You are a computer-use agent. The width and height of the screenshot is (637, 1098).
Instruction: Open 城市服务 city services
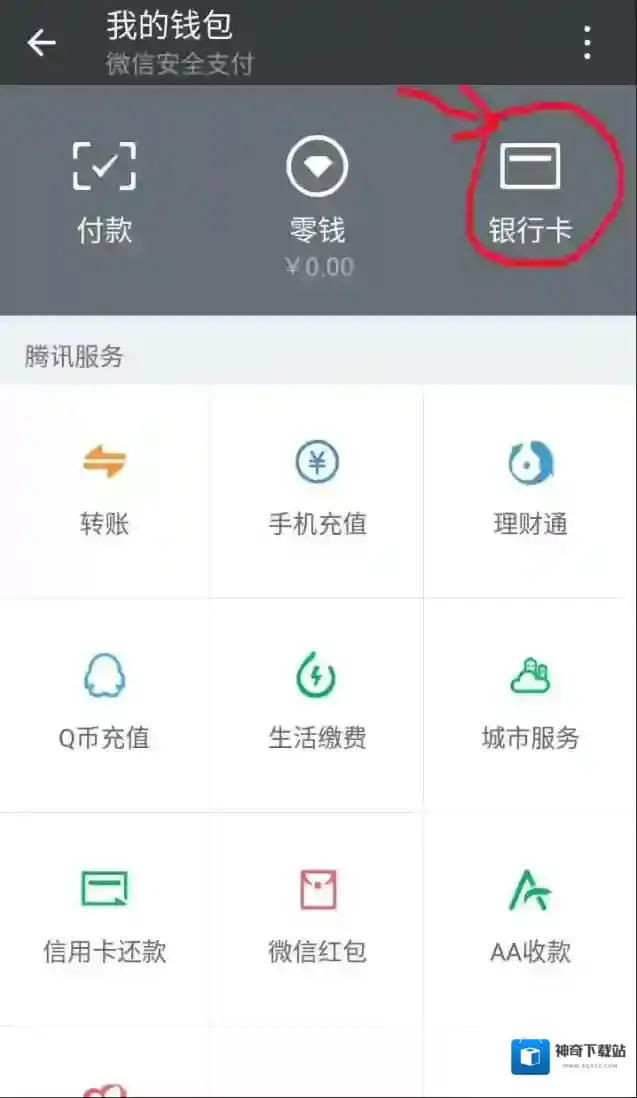(530, 704)
